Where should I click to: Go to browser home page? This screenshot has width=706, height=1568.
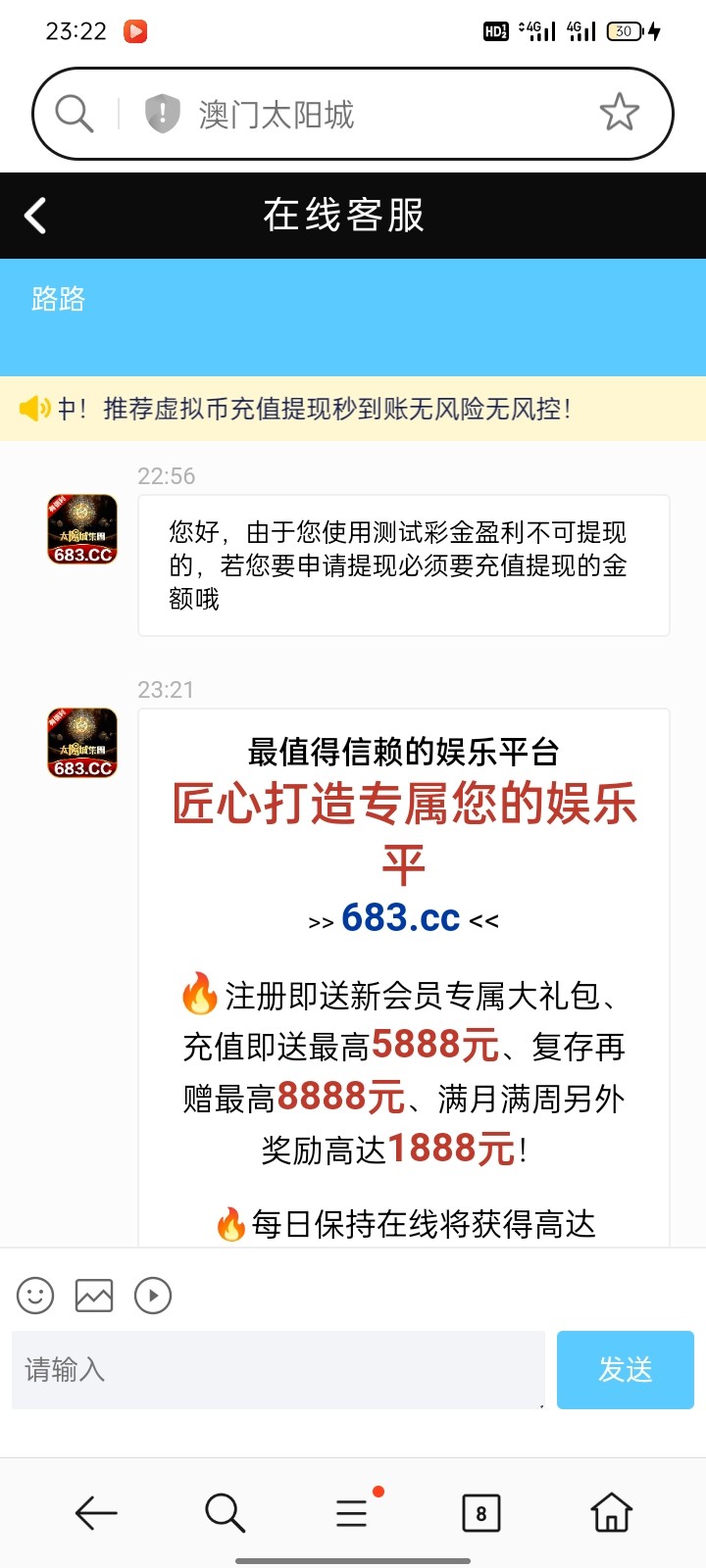(611, 1513)
